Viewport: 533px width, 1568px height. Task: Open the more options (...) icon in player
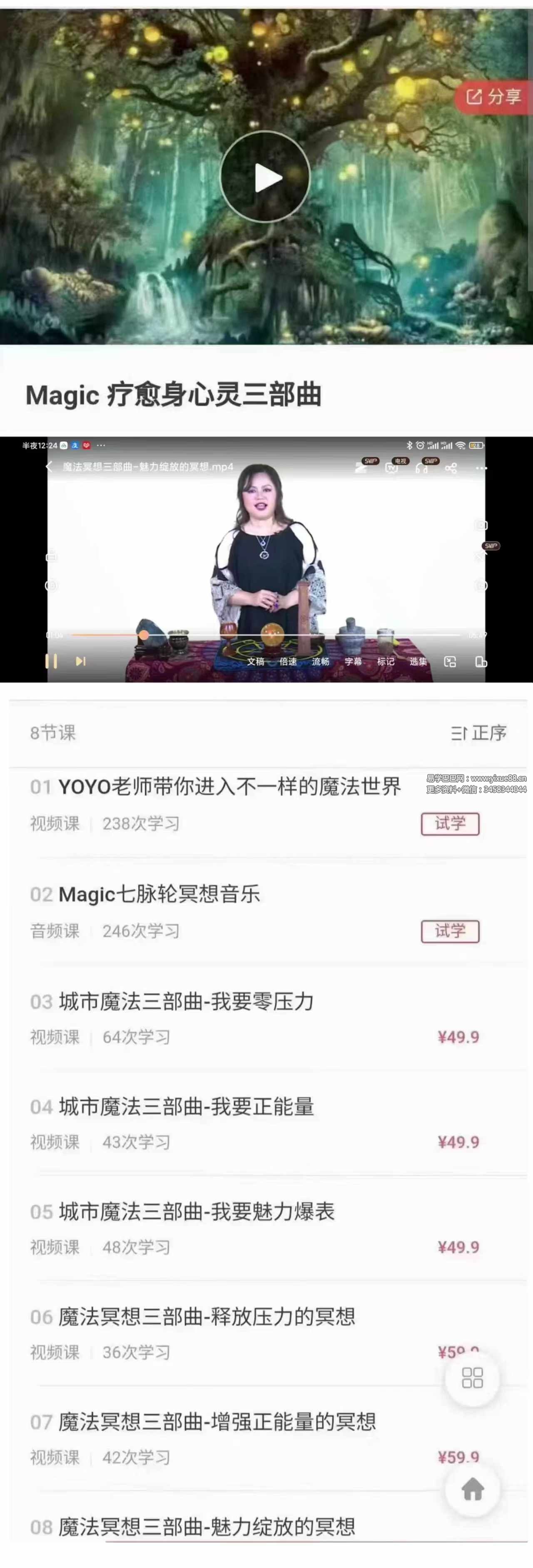(x=481, y=468)
